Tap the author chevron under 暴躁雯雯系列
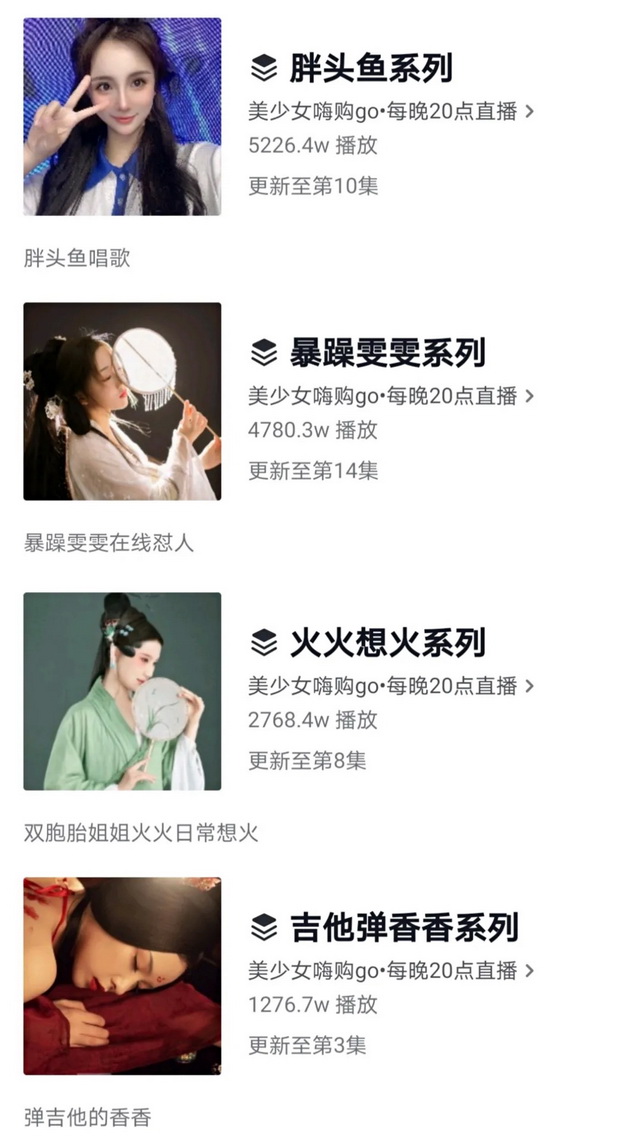Viewport: 640px width, 1144px height. (x=529, y=396)
